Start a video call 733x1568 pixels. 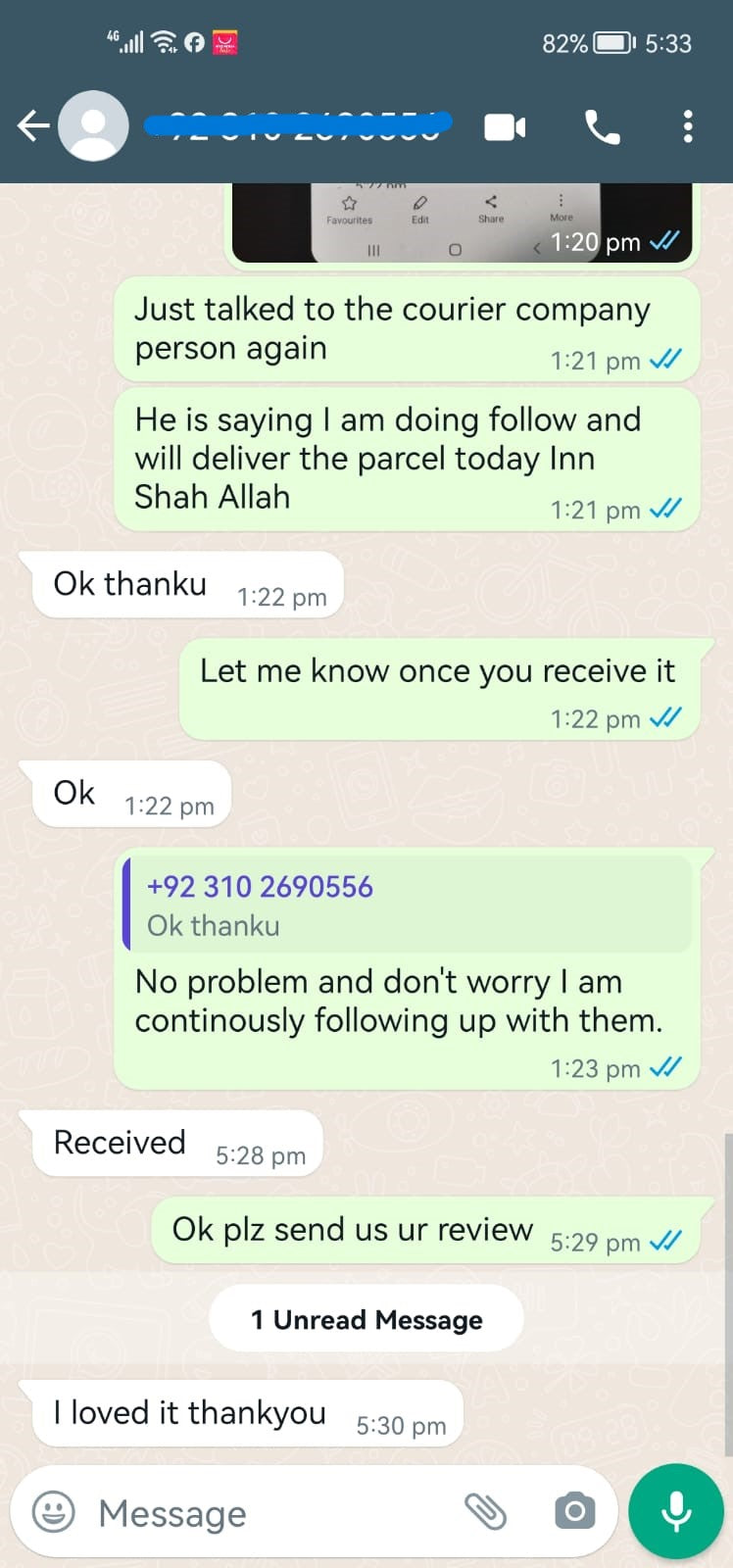point(505,127)
